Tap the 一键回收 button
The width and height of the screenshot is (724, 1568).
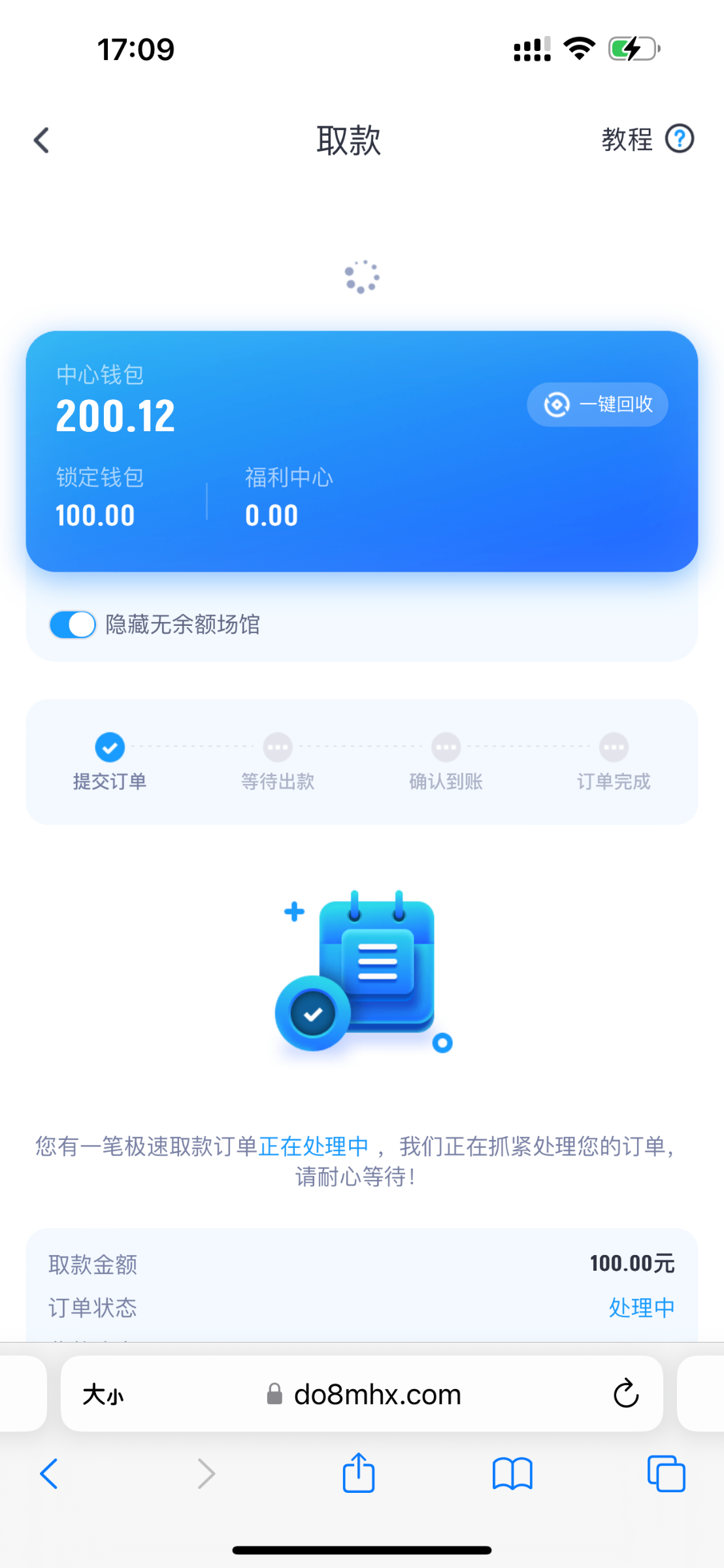tap(597, 404)
